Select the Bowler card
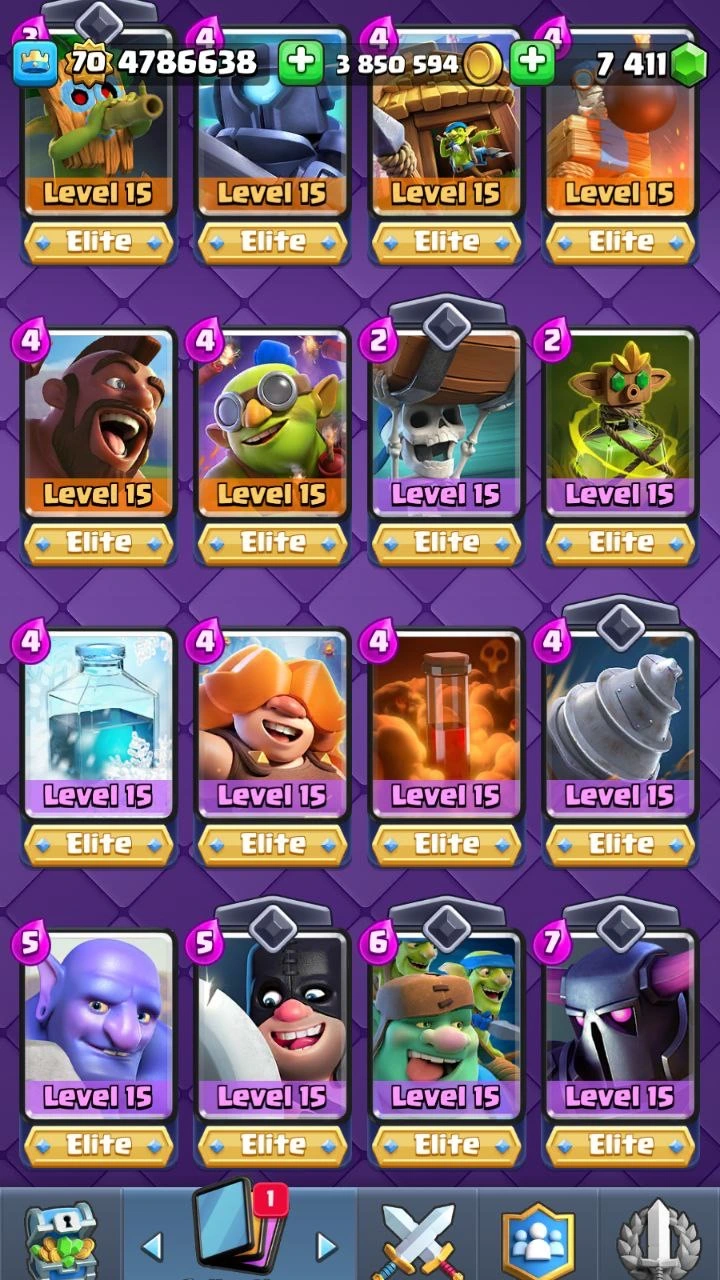This screenshot has width=720, height=1280. [98, 1020]
